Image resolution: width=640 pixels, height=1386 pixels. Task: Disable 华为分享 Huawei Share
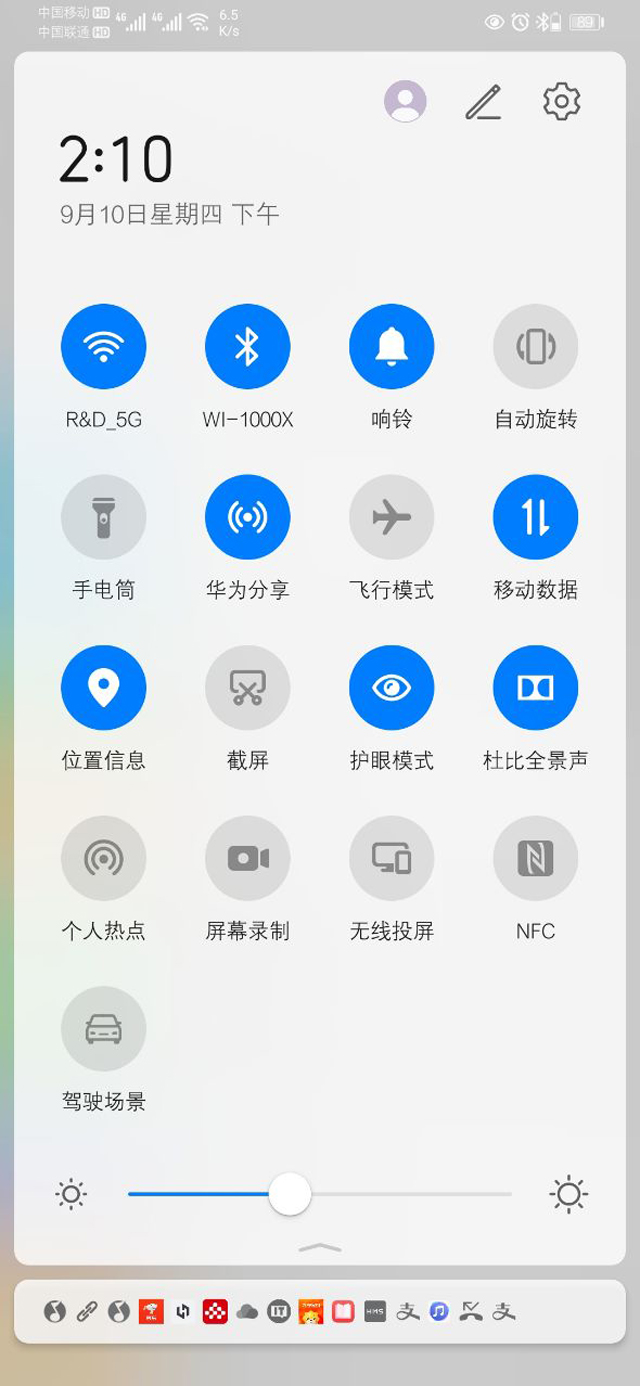click(248, 518)
